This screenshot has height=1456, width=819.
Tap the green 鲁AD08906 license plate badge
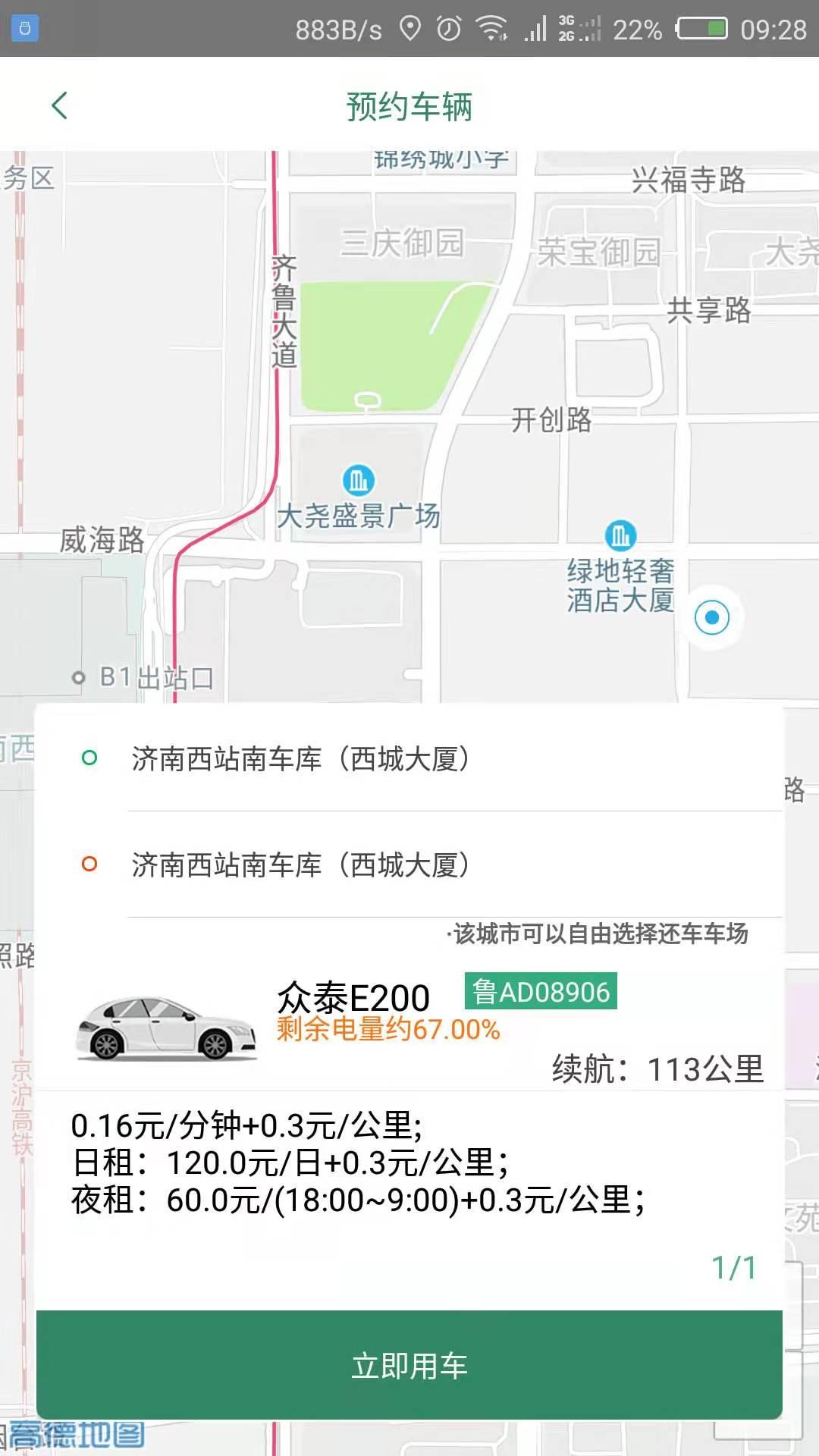541,990
